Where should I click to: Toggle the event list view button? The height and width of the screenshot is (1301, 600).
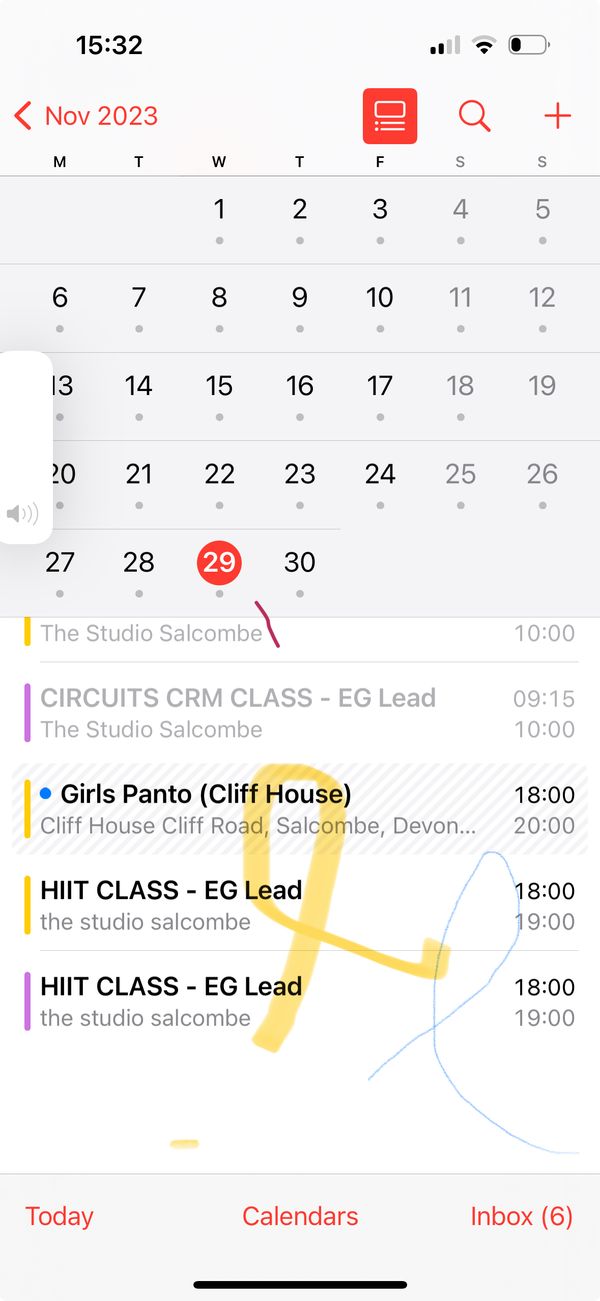coord(389,116)
